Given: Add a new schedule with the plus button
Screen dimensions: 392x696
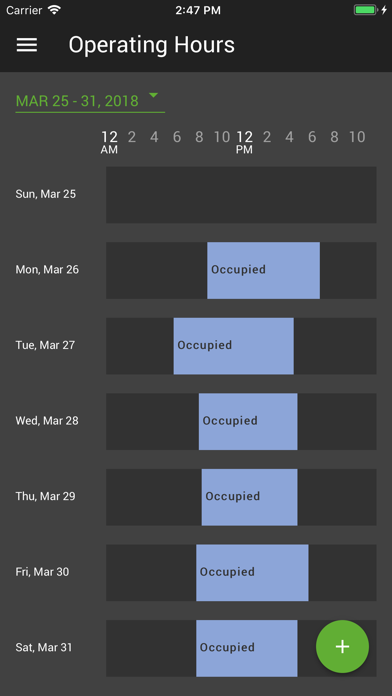Looking at the screenshot, I should tap(342, 646).
